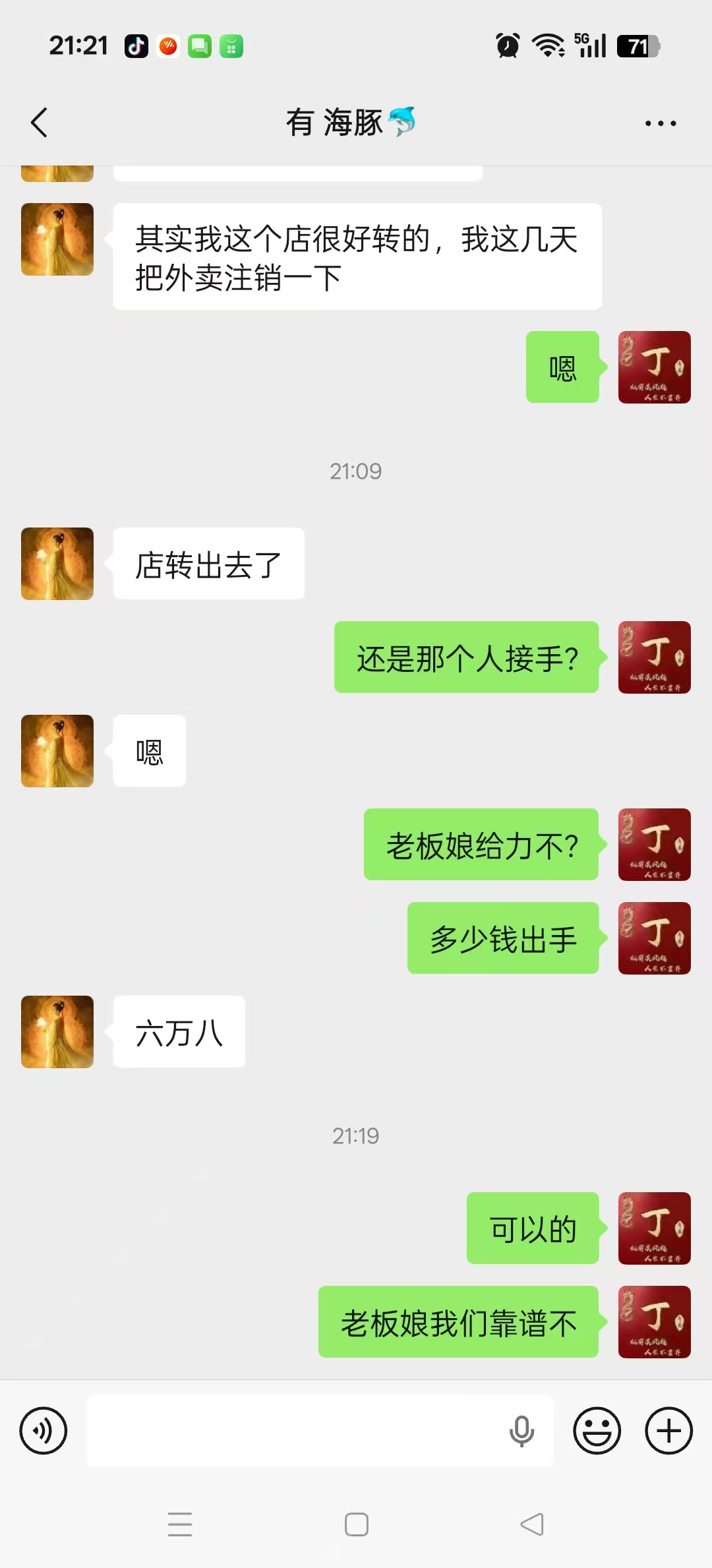This screenshot has height=1568, width=712.
Task: Switch to voice message mode
Action: pos(44,1431)
